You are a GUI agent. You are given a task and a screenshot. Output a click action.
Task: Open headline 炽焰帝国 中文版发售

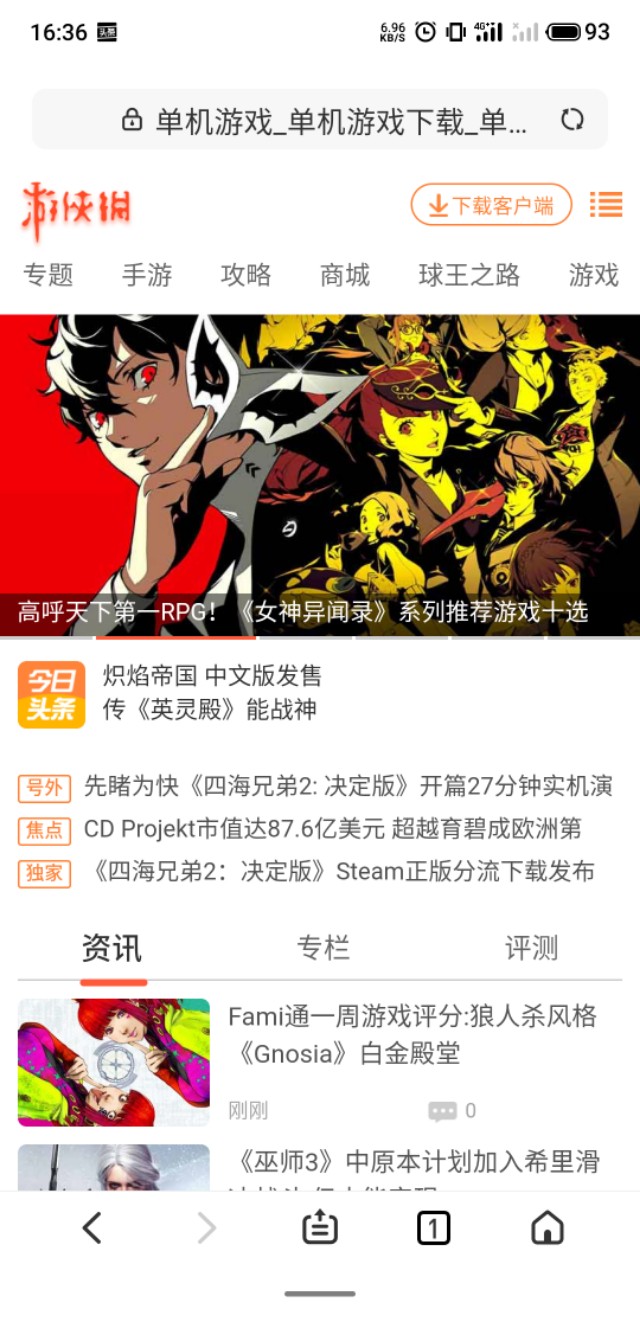point(212,676)
